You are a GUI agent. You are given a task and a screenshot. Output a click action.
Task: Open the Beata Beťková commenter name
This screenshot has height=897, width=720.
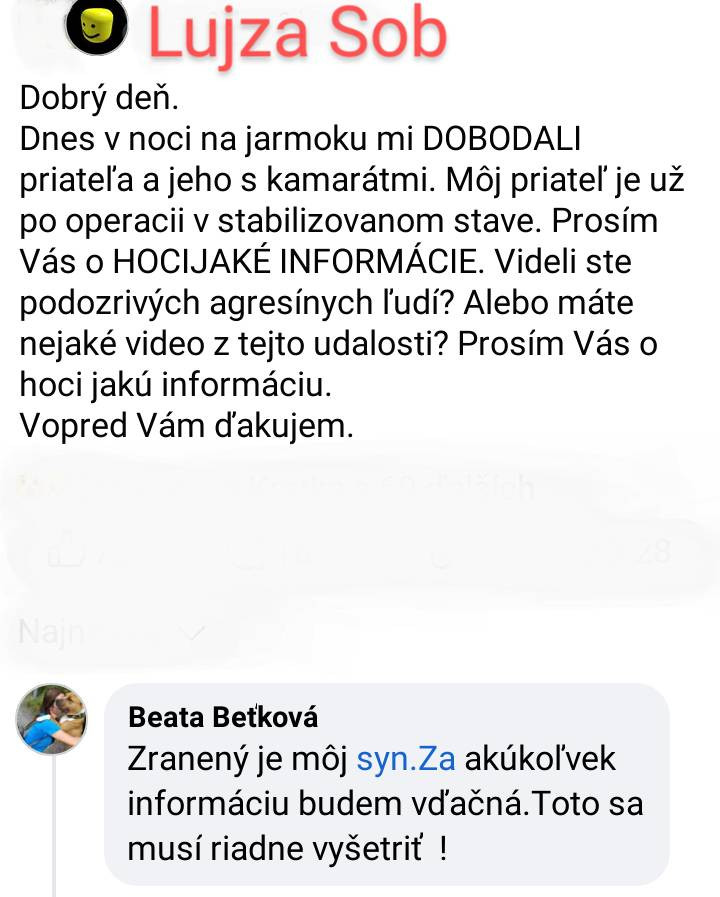pyautogui.click(x=209, y=717)
